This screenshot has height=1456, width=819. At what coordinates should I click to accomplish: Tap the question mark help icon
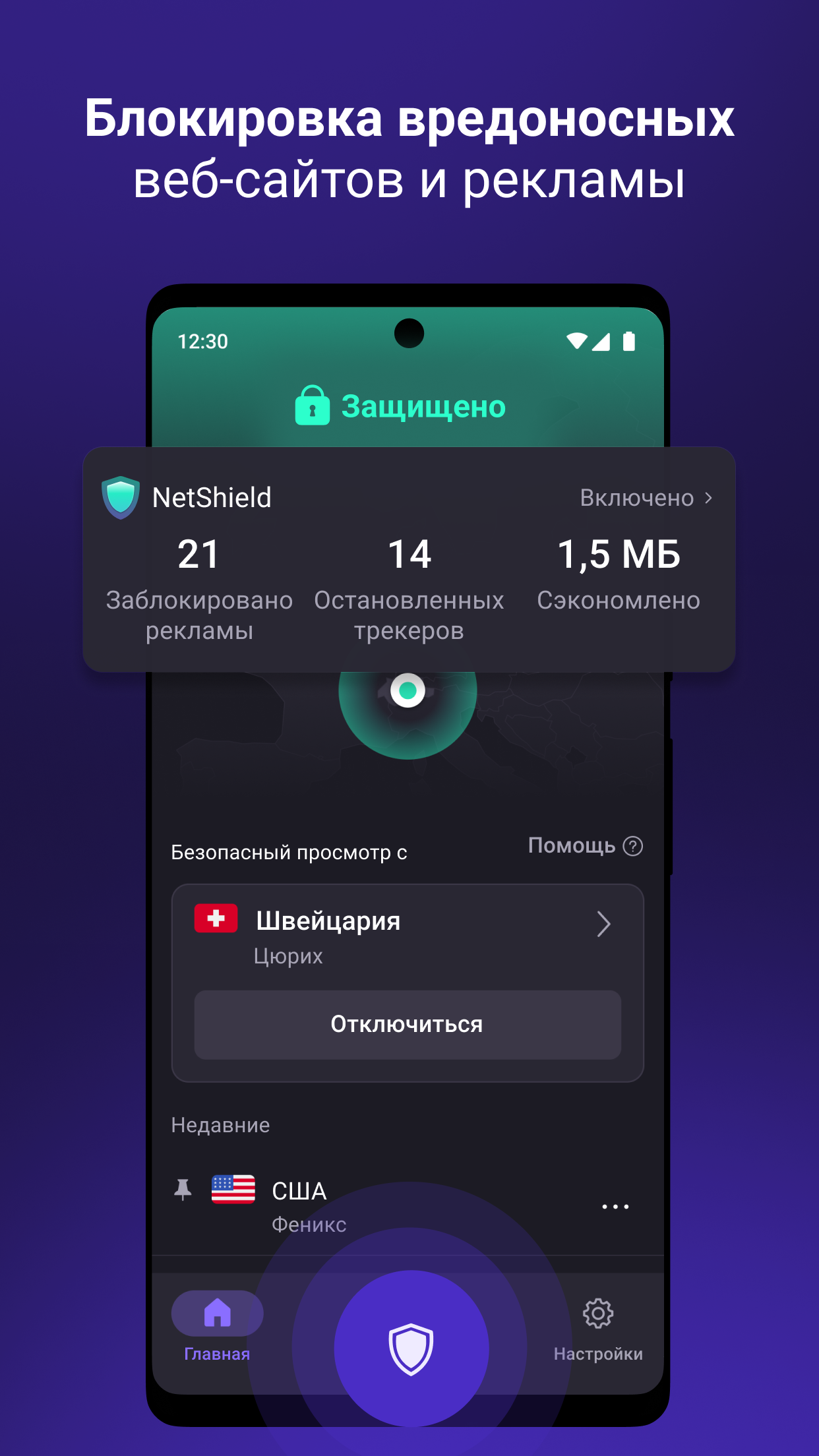(x=631, y=846)
